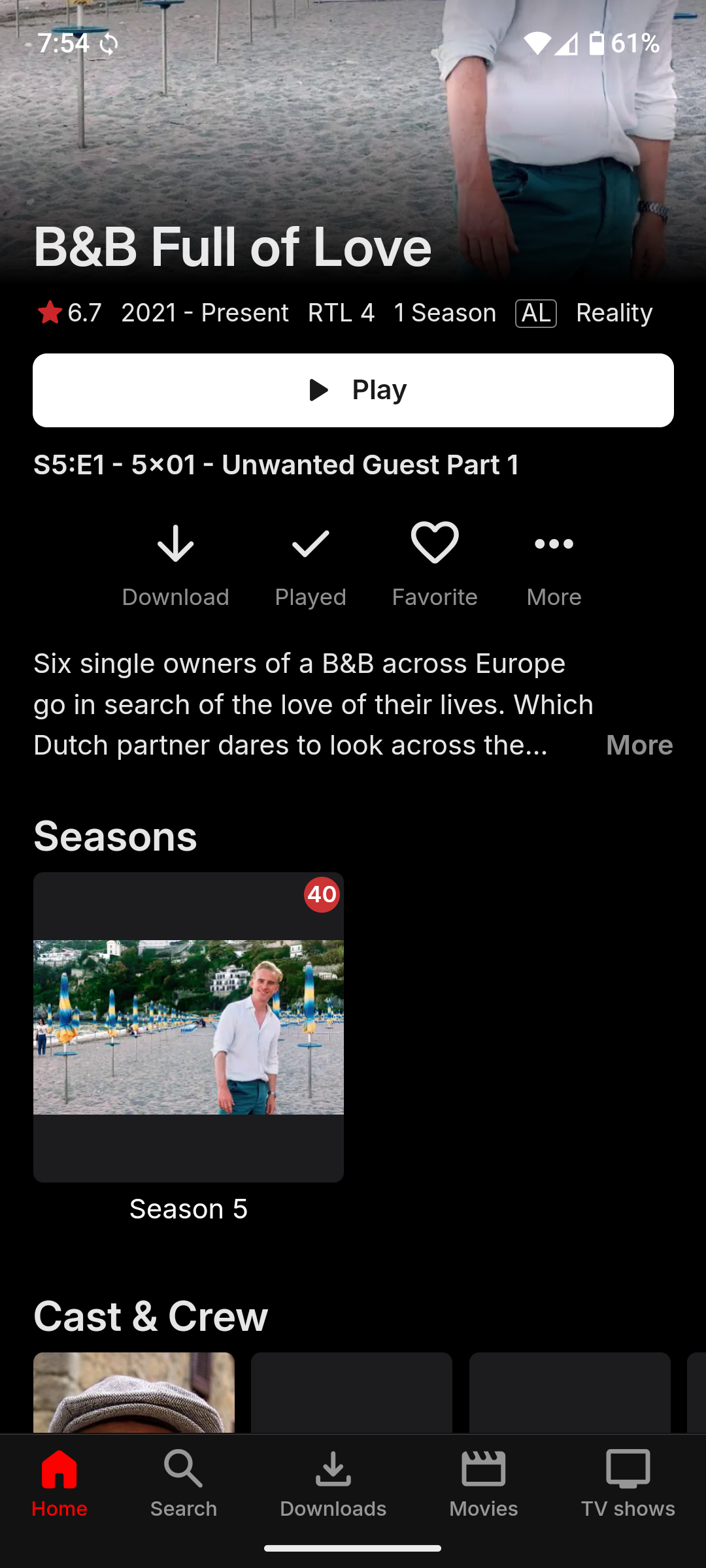Switch to the Movies tab
Viewport: 706px width, 1568px height.
[484, 1483]
